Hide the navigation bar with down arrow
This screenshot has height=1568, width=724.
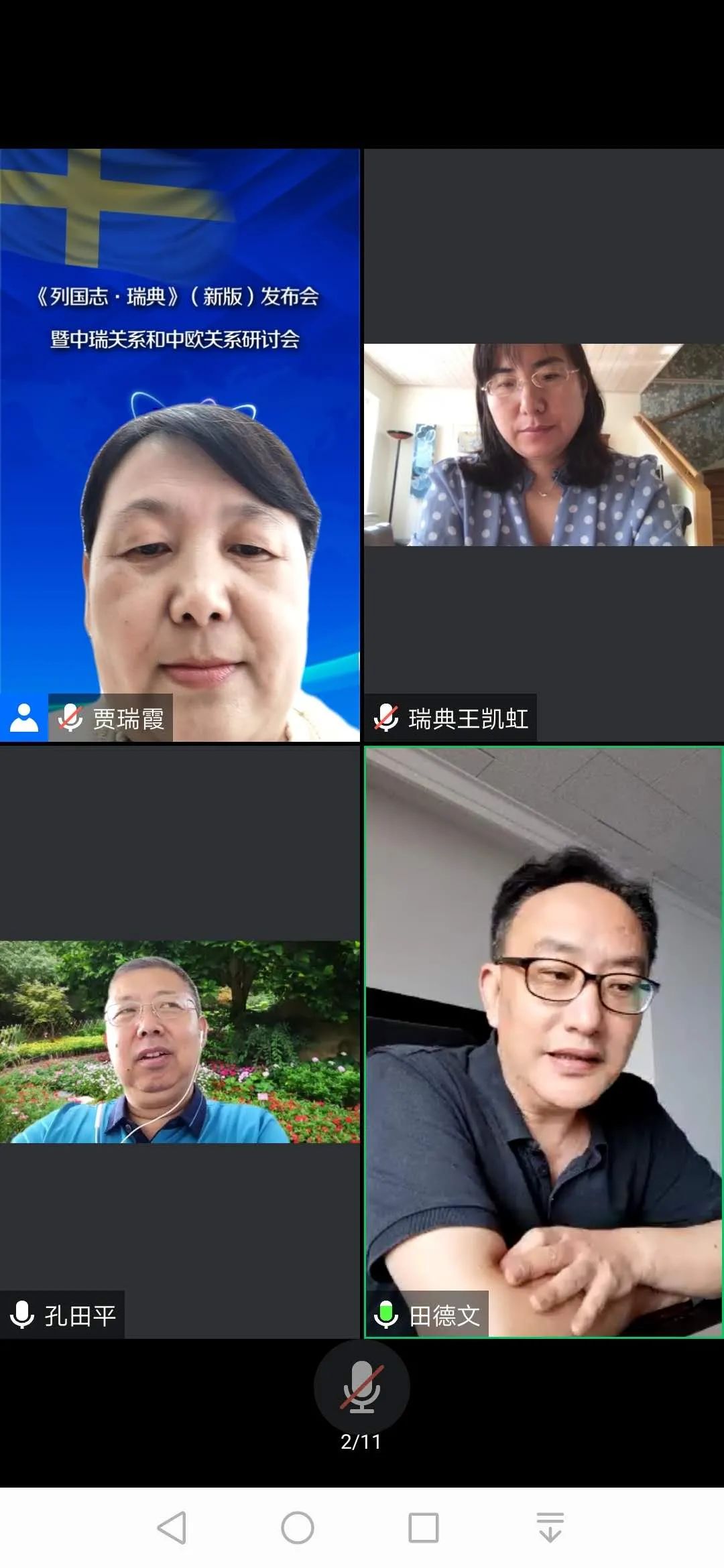[x=550, y=1528]
